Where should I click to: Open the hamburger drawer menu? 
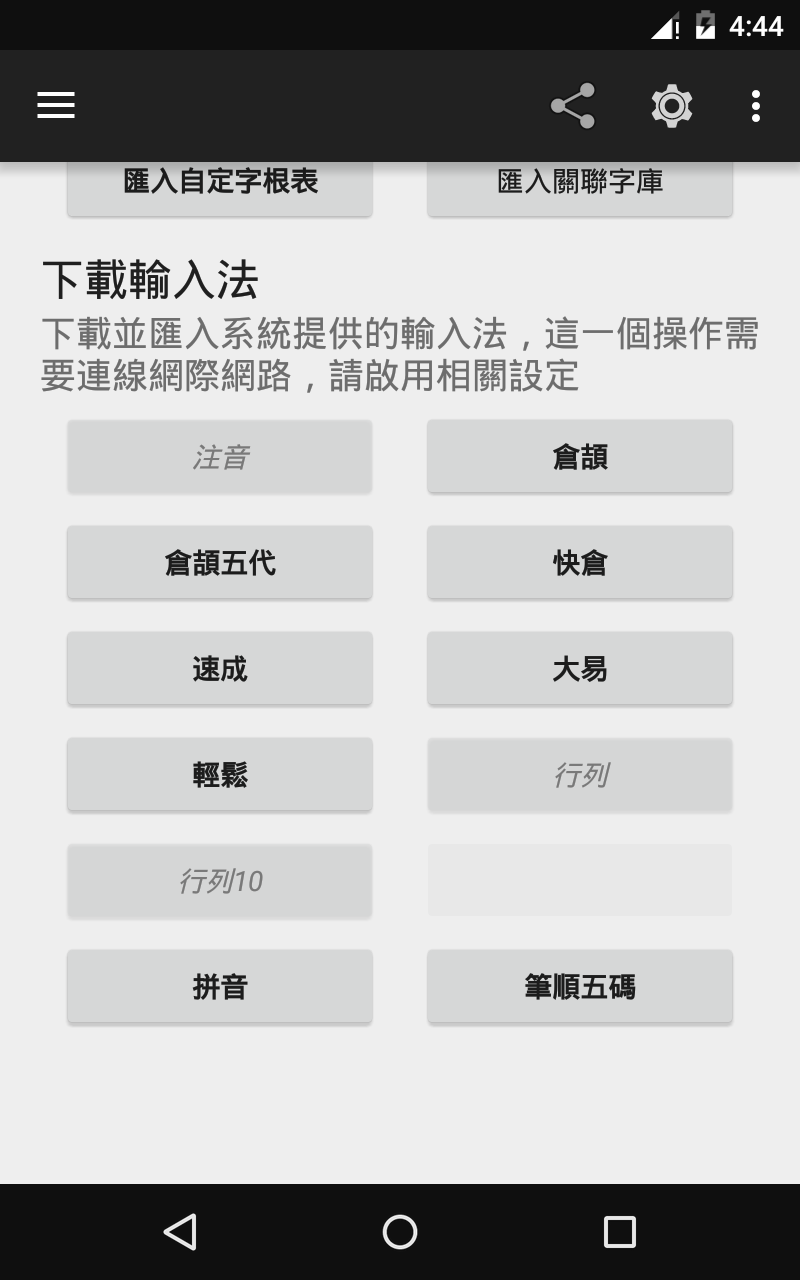[56, 106]
